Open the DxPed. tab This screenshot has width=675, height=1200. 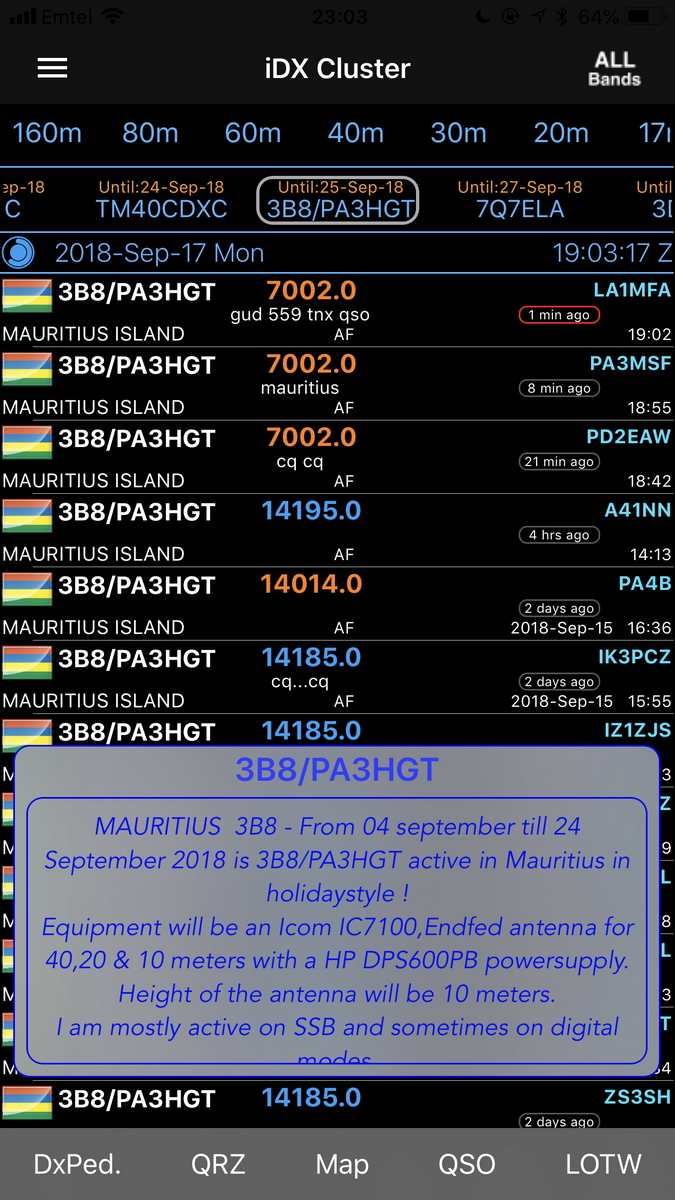77,1164
